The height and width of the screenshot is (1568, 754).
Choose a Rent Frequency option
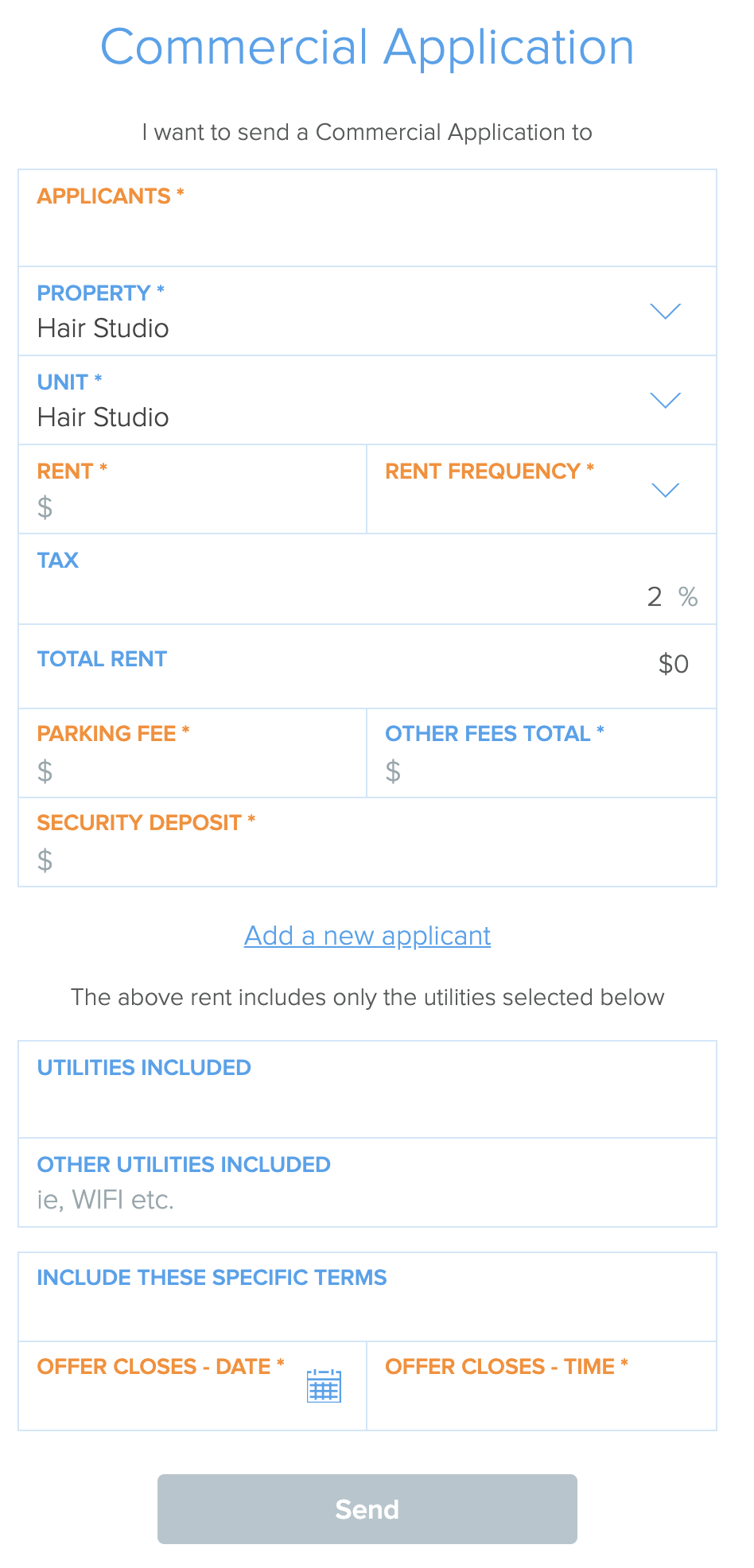pos(542,489)
